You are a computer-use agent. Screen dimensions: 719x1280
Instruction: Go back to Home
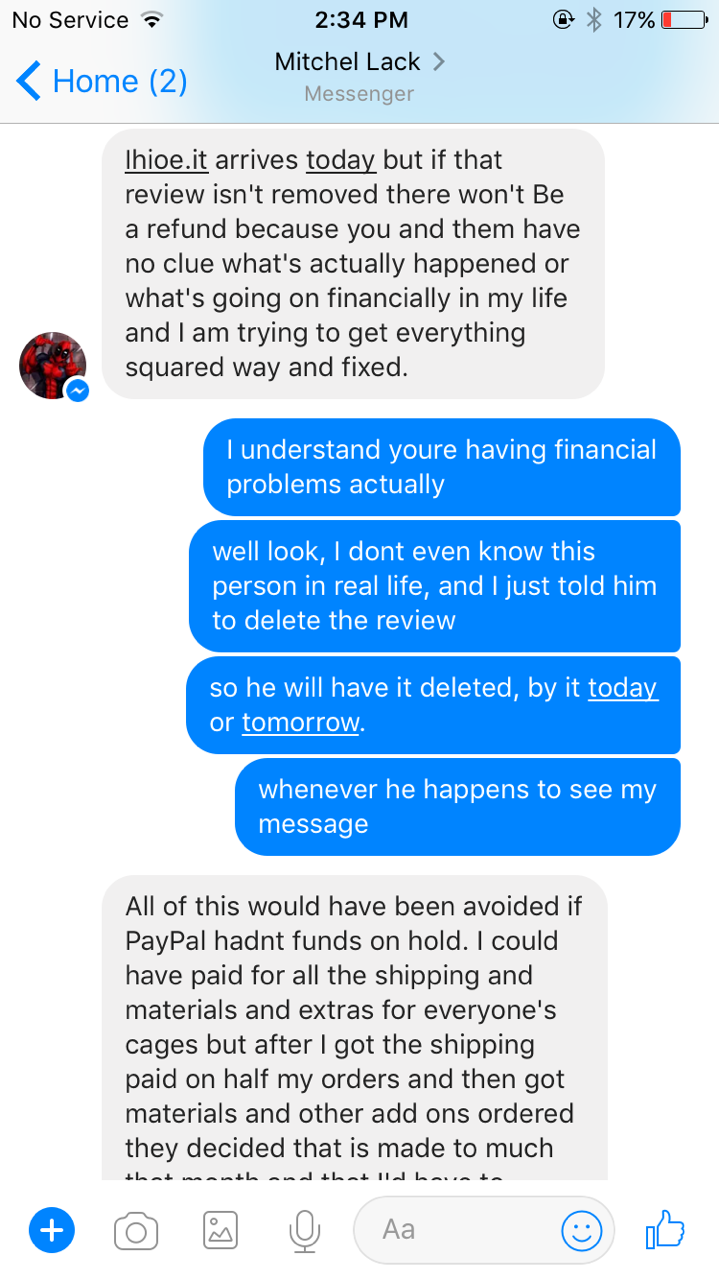[x=102, y=80]
